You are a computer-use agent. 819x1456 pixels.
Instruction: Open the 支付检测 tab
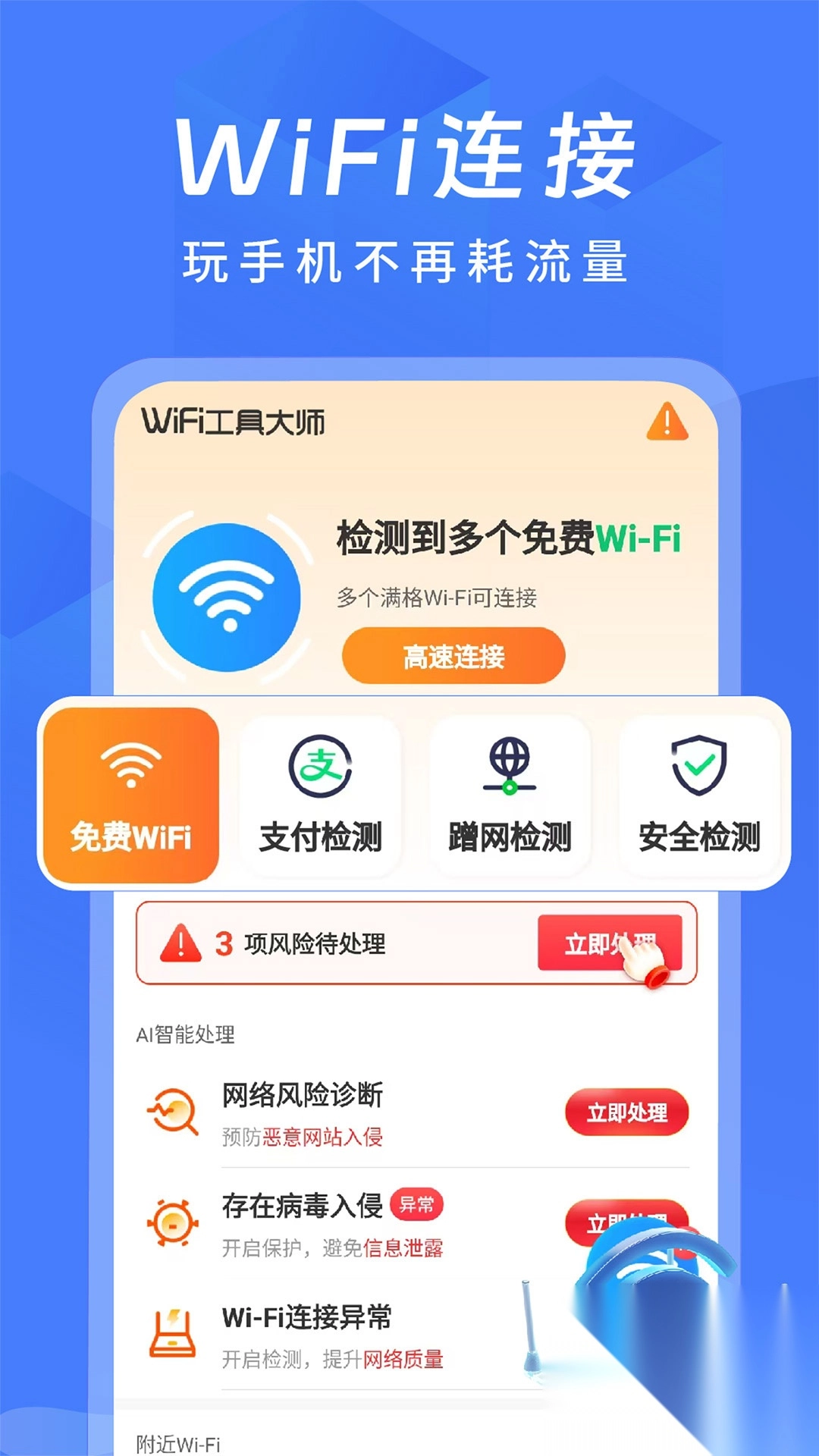[x=322, y=796]
